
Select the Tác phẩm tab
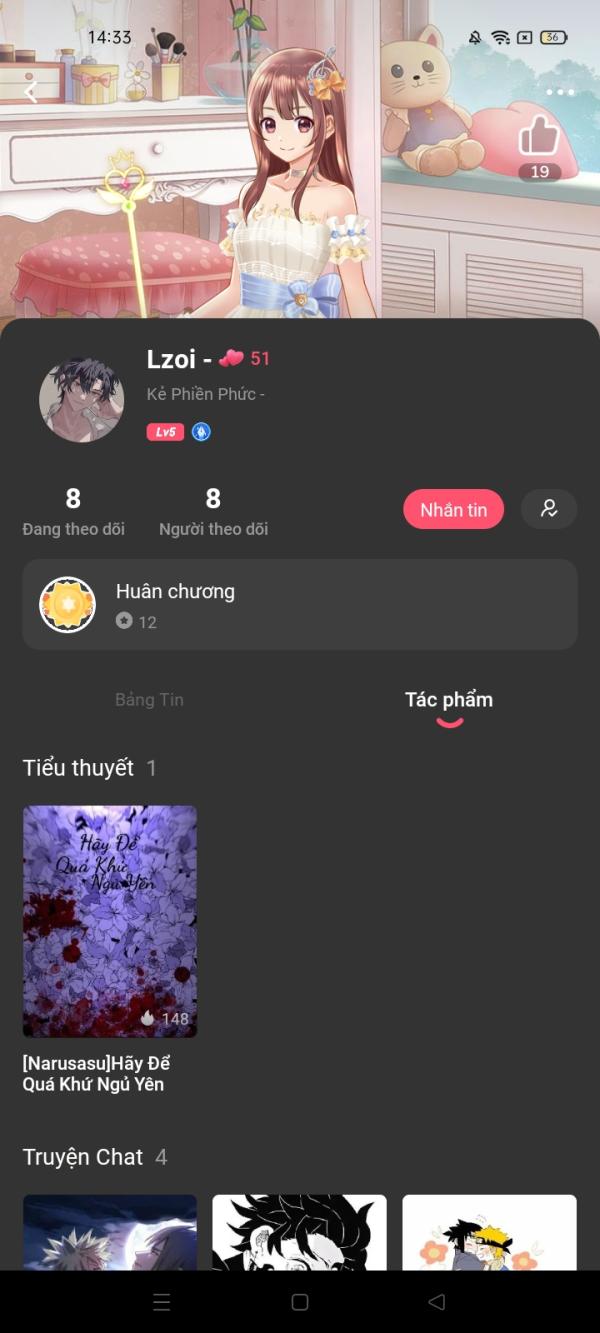(x=449, y=700)
